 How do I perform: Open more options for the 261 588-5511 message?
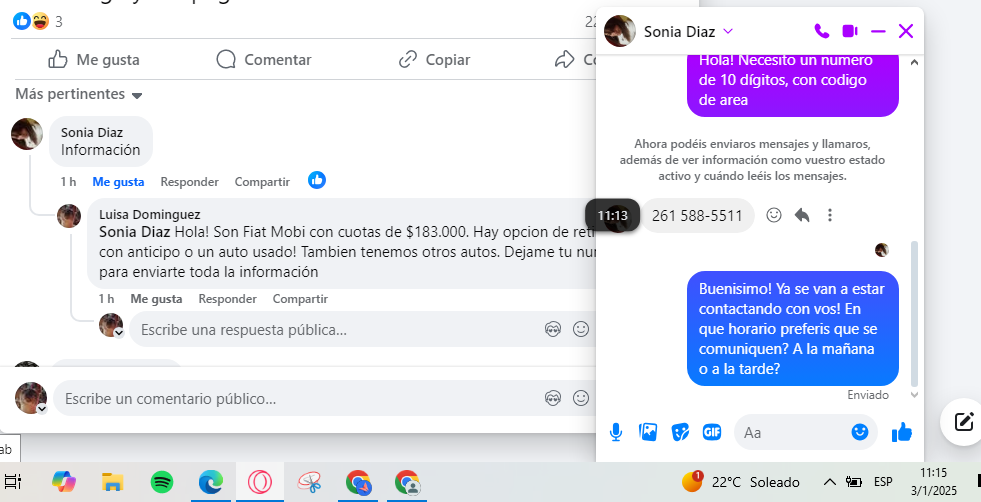[x=829, y=215]
